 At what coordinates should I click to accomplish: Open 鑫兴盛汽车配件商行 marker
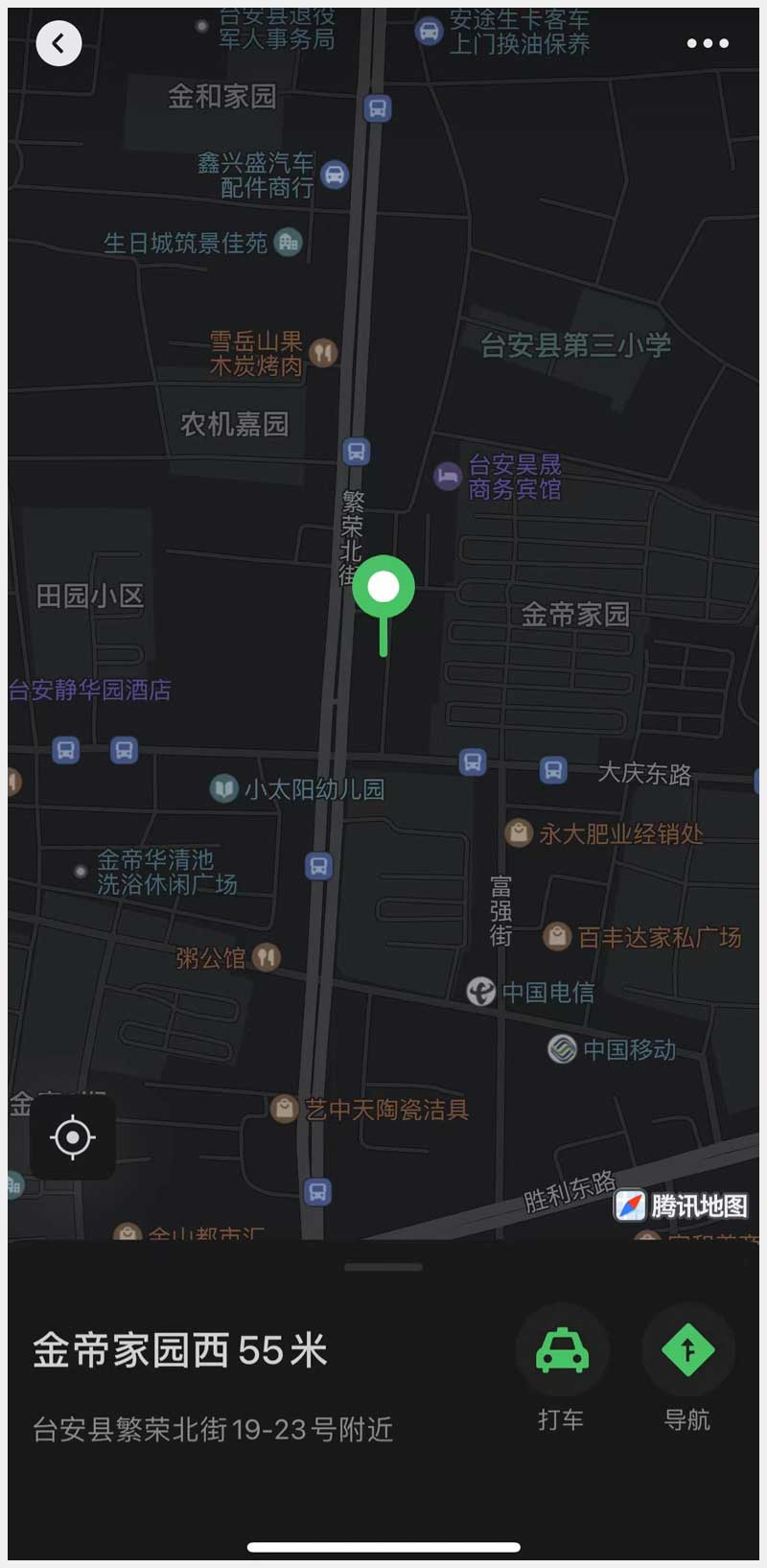[x=335, y=175]
